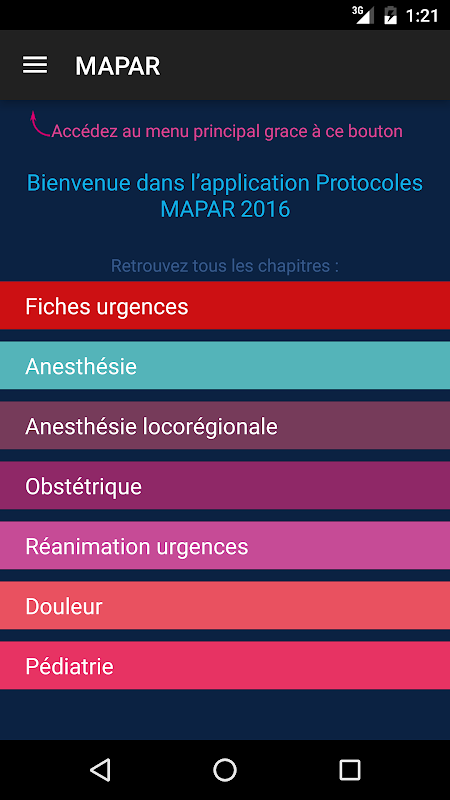Tap the system back button

coord(100,769)
